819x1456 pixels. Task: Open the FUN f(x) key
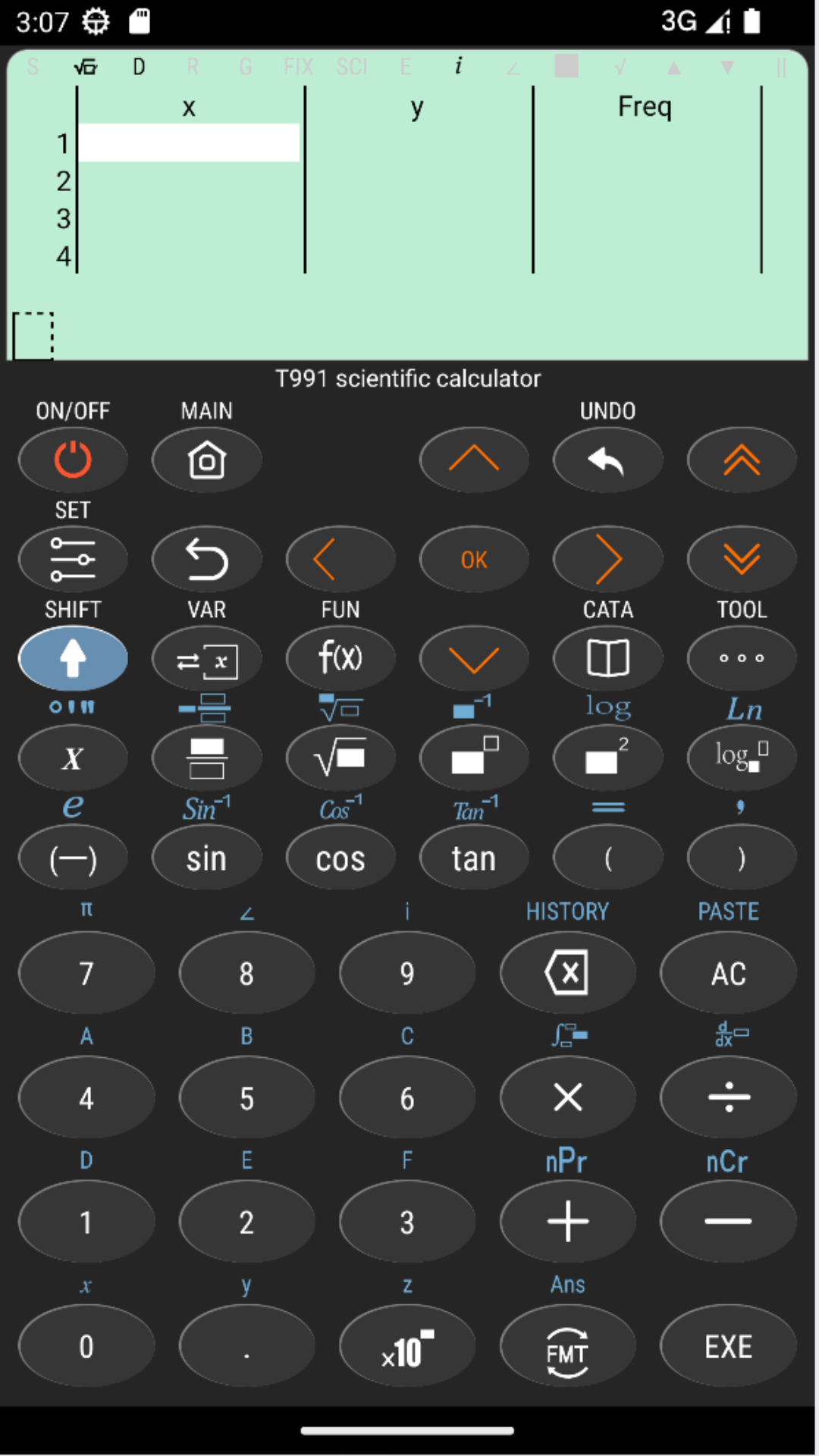click(340, 658)
